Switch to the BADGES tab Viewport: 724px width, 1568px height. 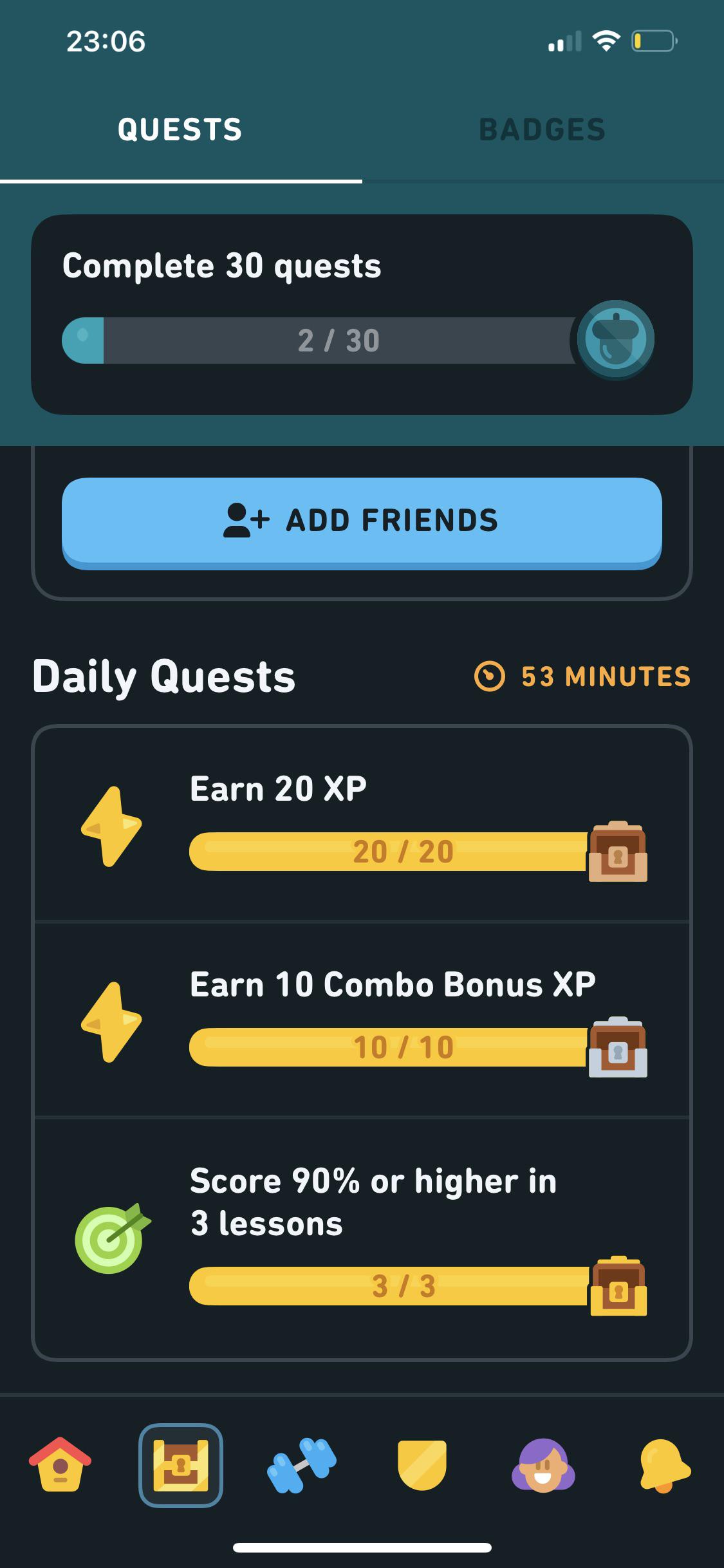tap(543, 129)
